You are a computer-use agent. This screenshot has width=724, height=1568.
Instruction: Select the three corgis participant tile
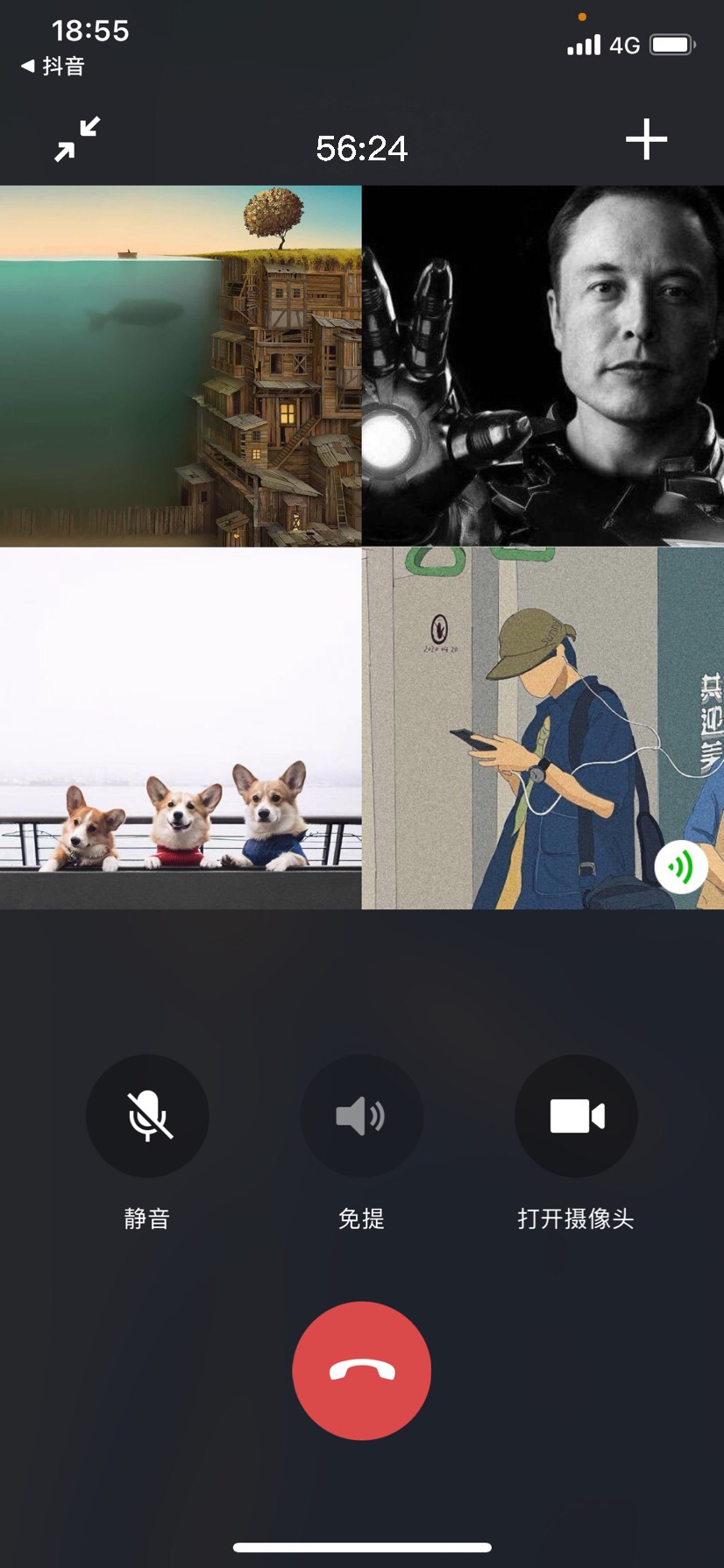[181, 728]
